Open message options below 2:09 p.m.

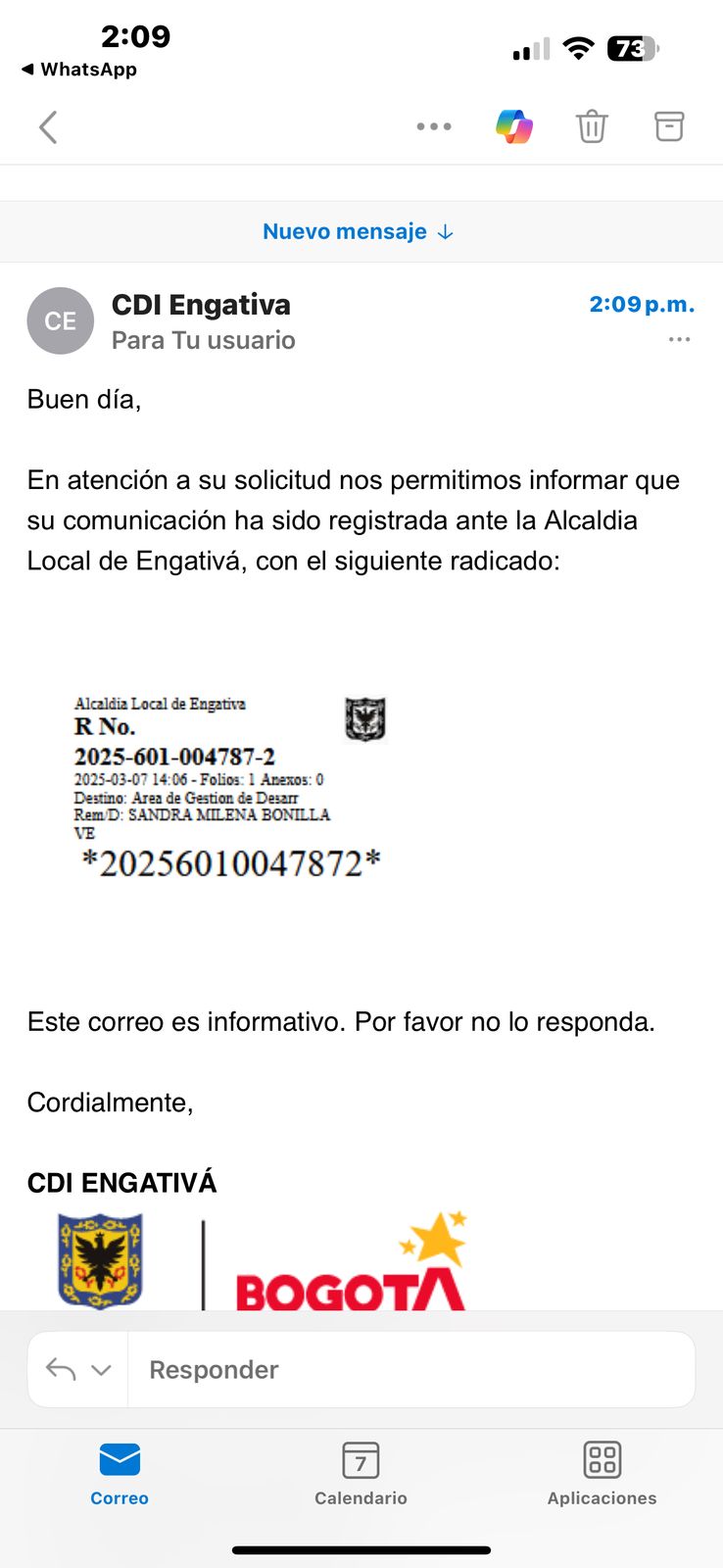680,339
